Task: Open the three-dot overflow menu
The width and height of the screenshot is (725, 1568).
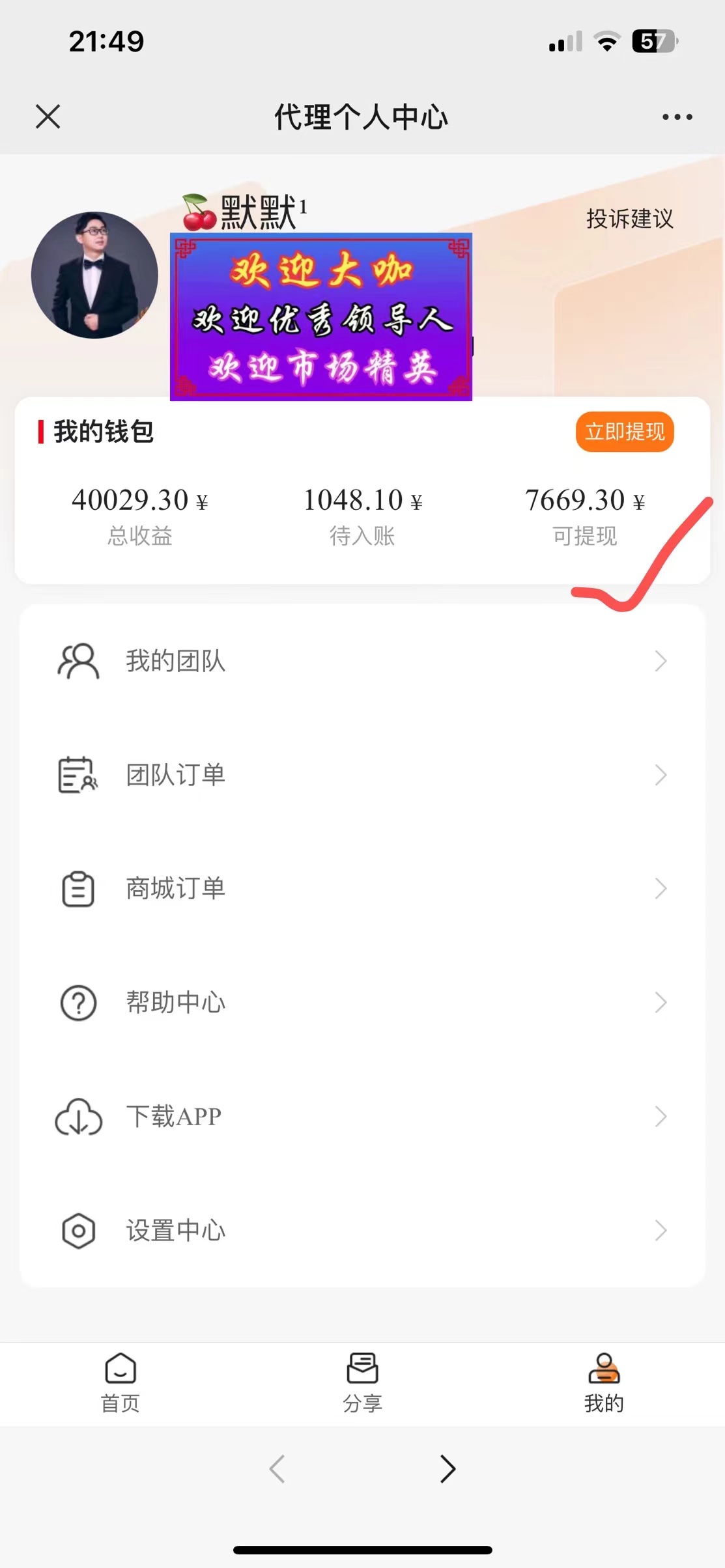Action: (677, 117)
